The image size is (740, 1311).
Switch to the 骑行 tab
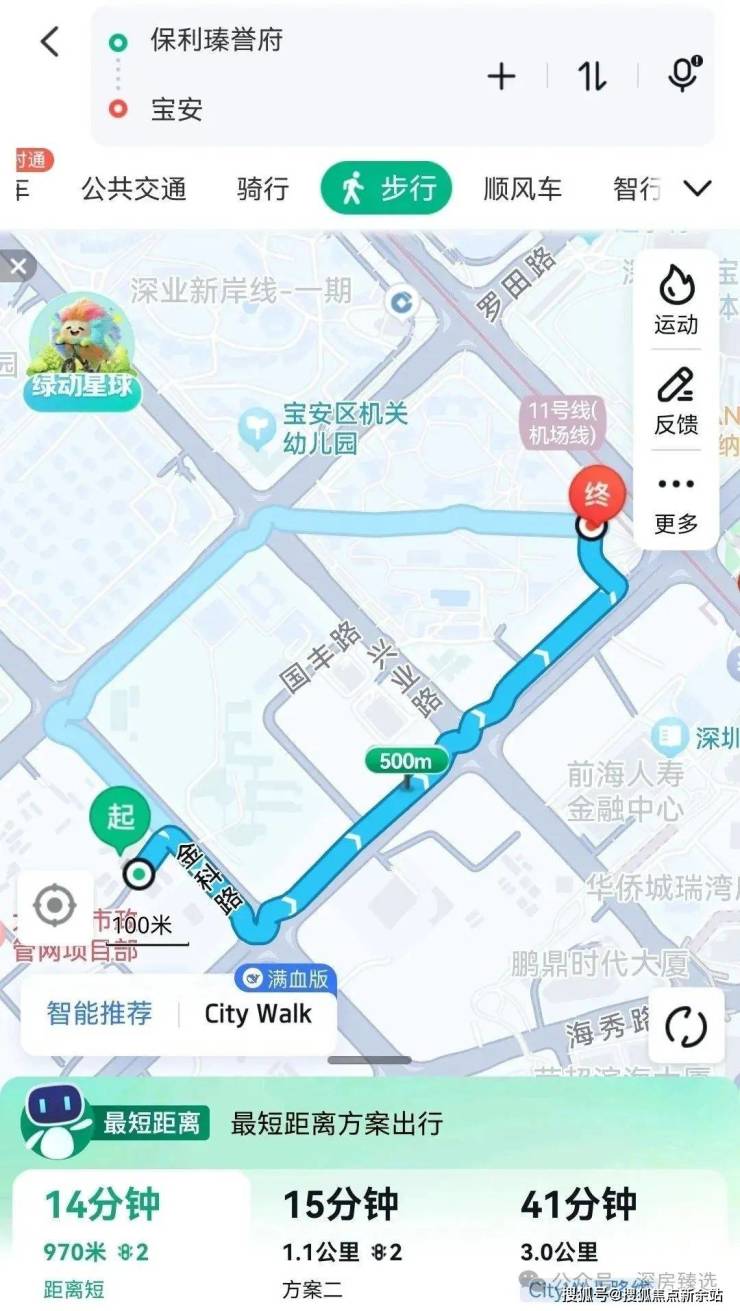click(263, 188)
